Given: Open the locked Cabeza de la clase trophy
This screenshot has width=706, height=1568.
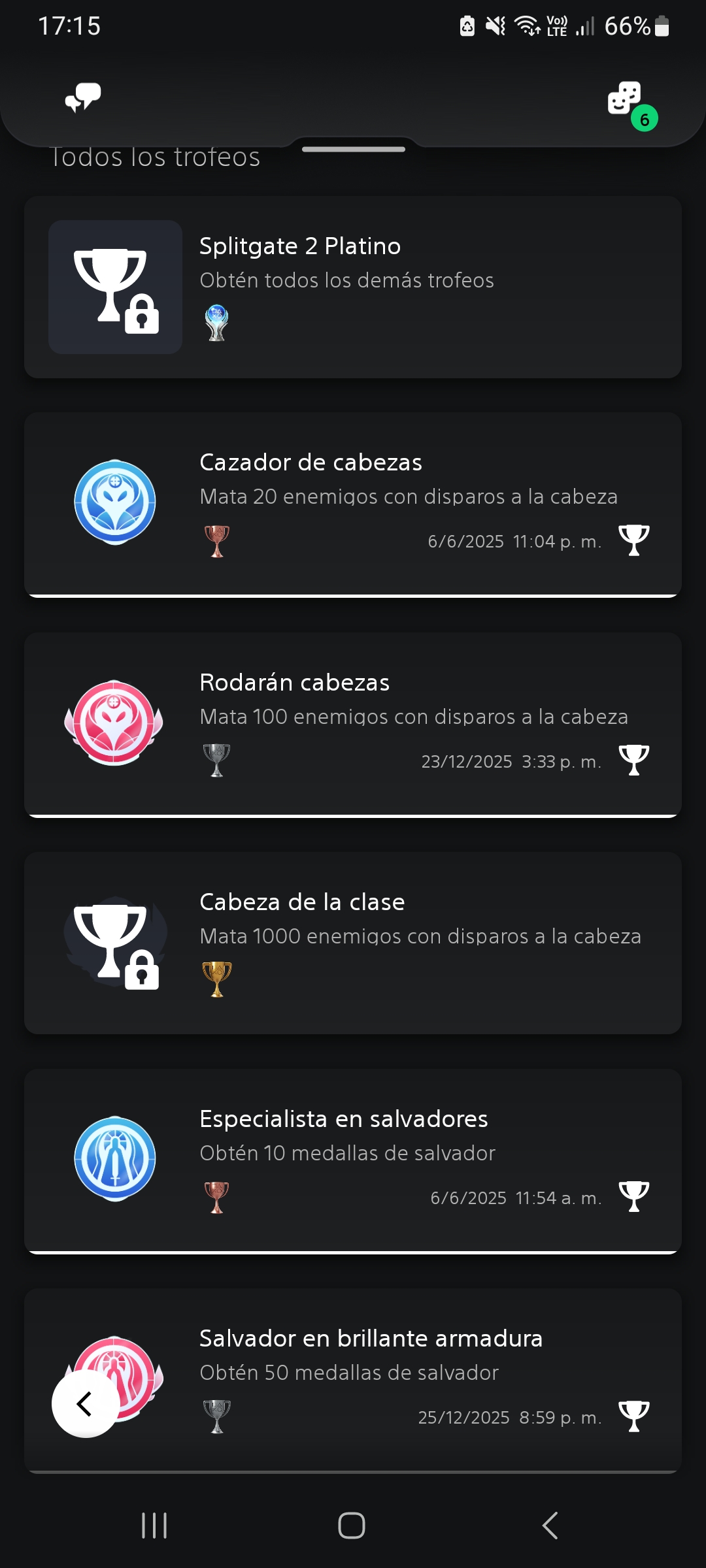Looking at the screenshot, I should pyautogui.click(x=353, y=942).
